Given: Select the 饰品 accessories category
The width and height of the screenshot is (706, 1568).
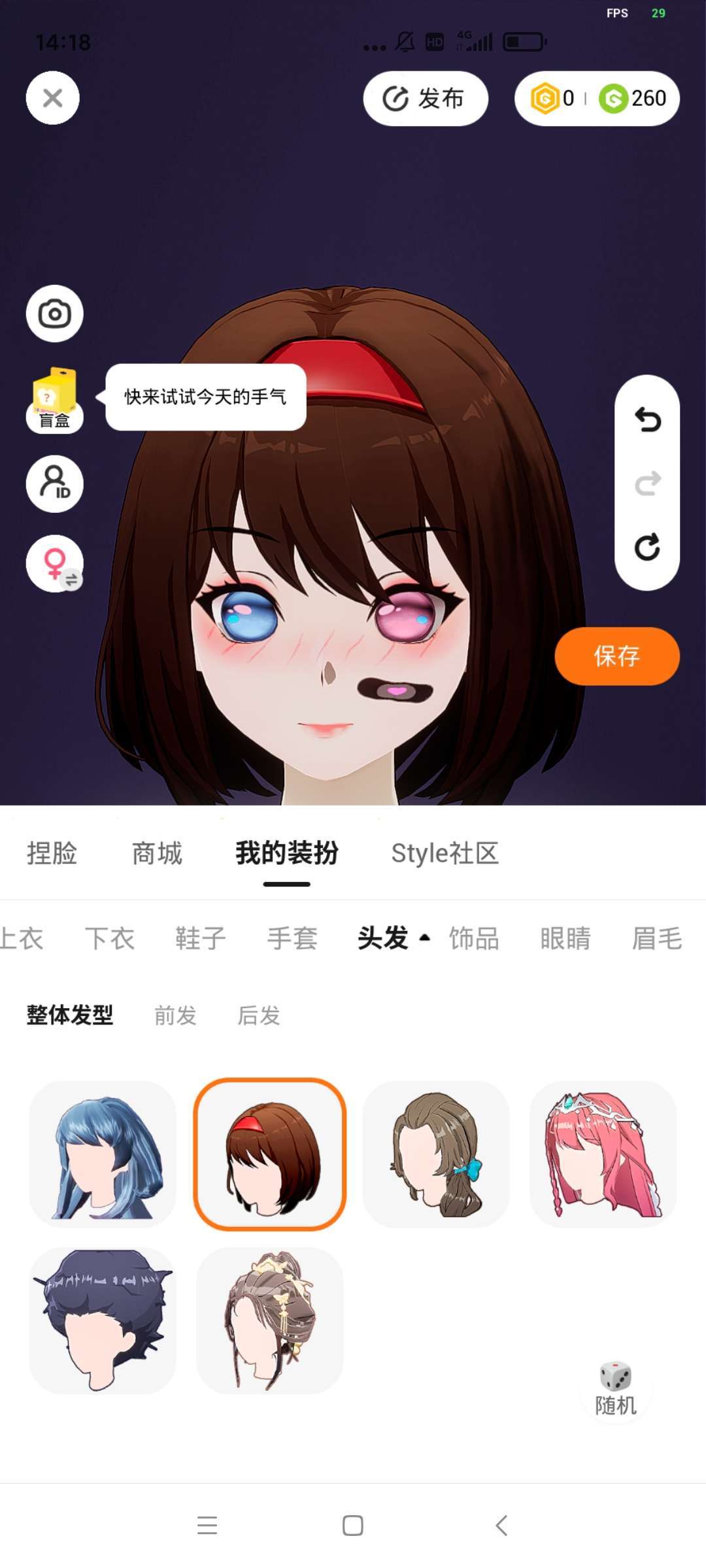Looking at the screenshot, I should point(474,938).
